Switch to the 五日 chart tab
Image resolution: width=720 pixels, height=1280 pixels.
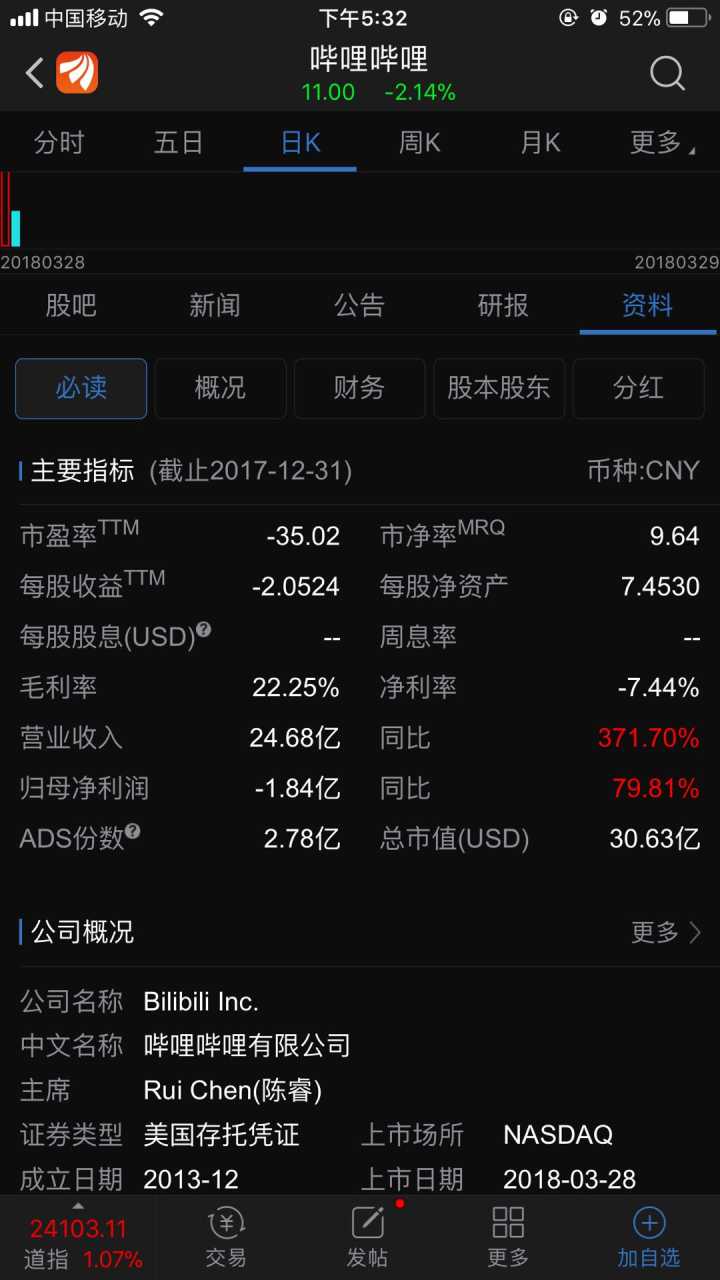pyautogui.click(x=179, y=143)
